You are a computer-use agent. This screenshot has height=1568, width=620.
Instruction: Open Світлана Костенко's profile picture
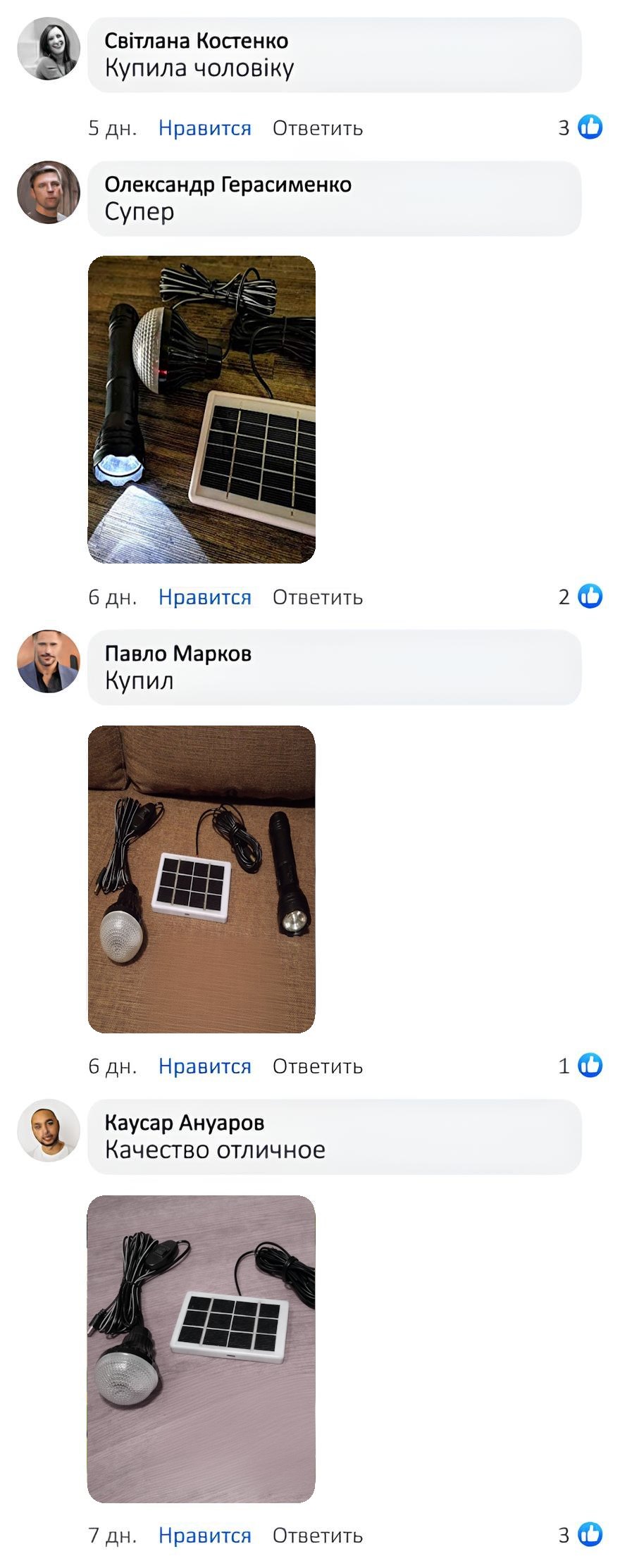[49, 49]
